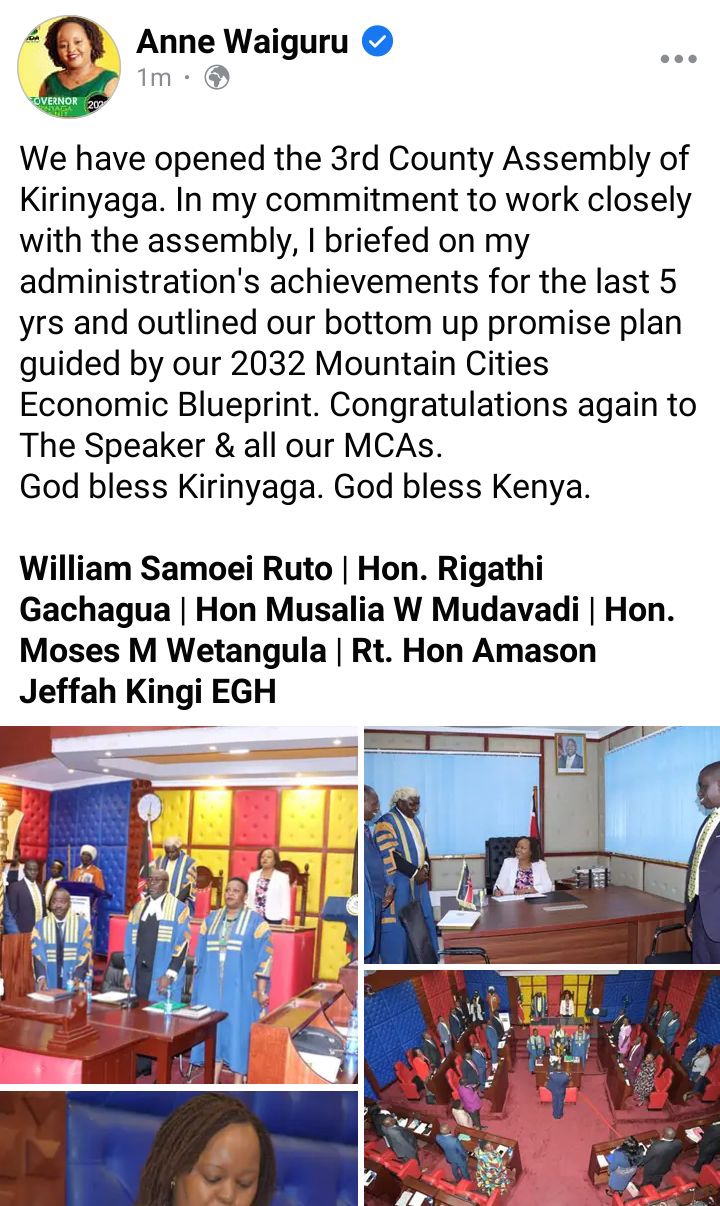The width and height of the screenshot is (720, 1206).
Task: View photo of members in blue robes
Action: click(x=179, y=905)
